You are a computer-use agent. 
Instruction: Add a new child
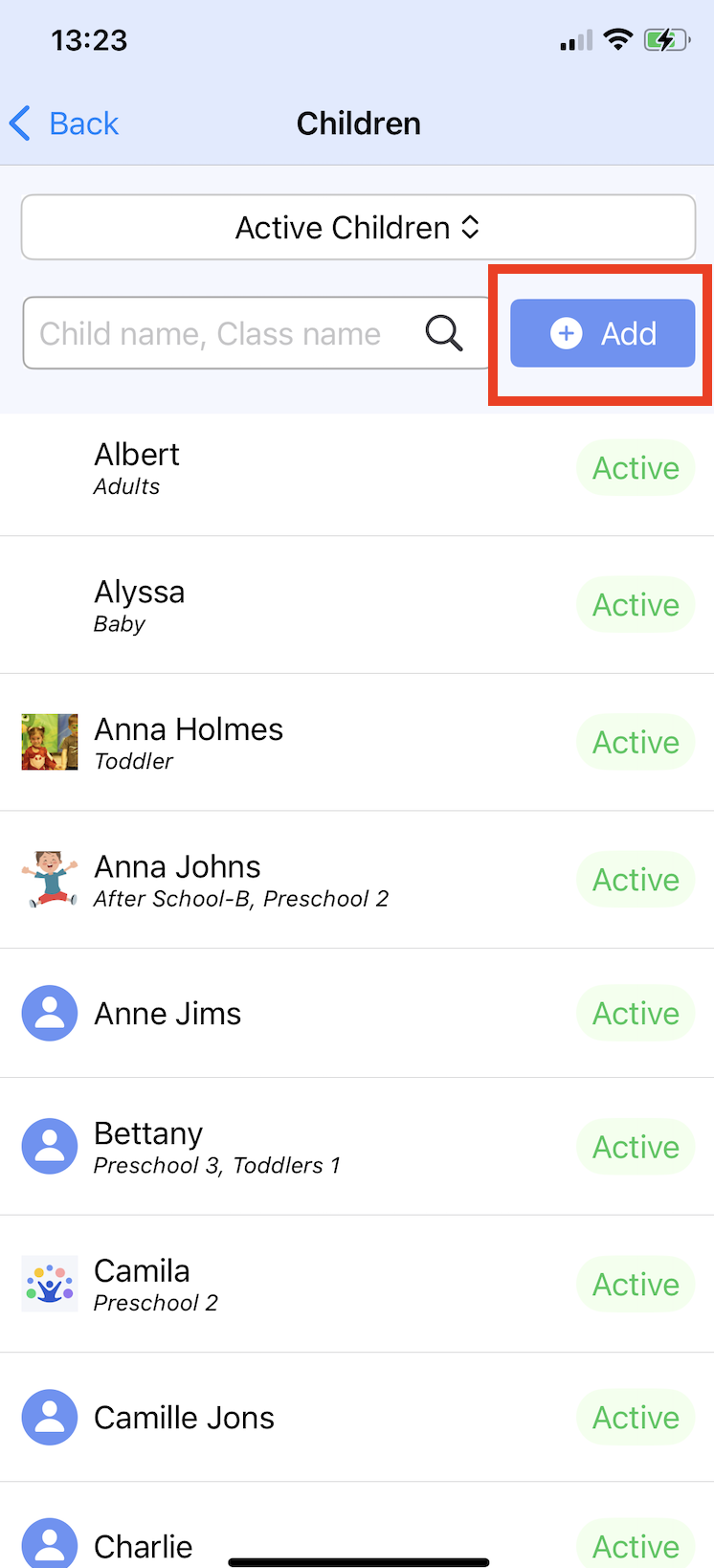pyautogui.click(x=602, y=333)
